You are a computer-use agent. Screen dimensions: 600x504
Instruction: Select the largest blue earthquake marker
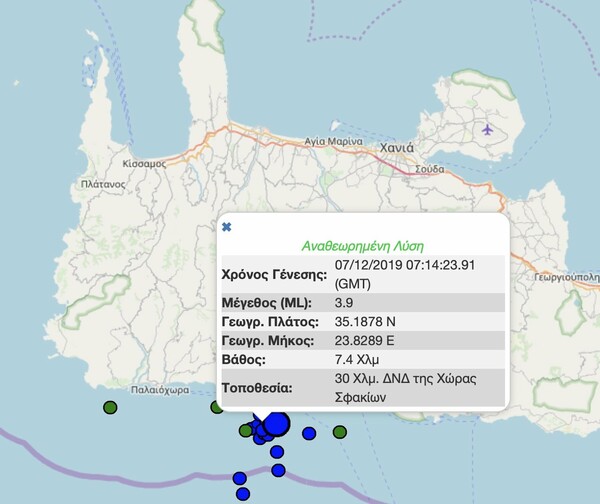pyautogui.click(x=277, y=424)
